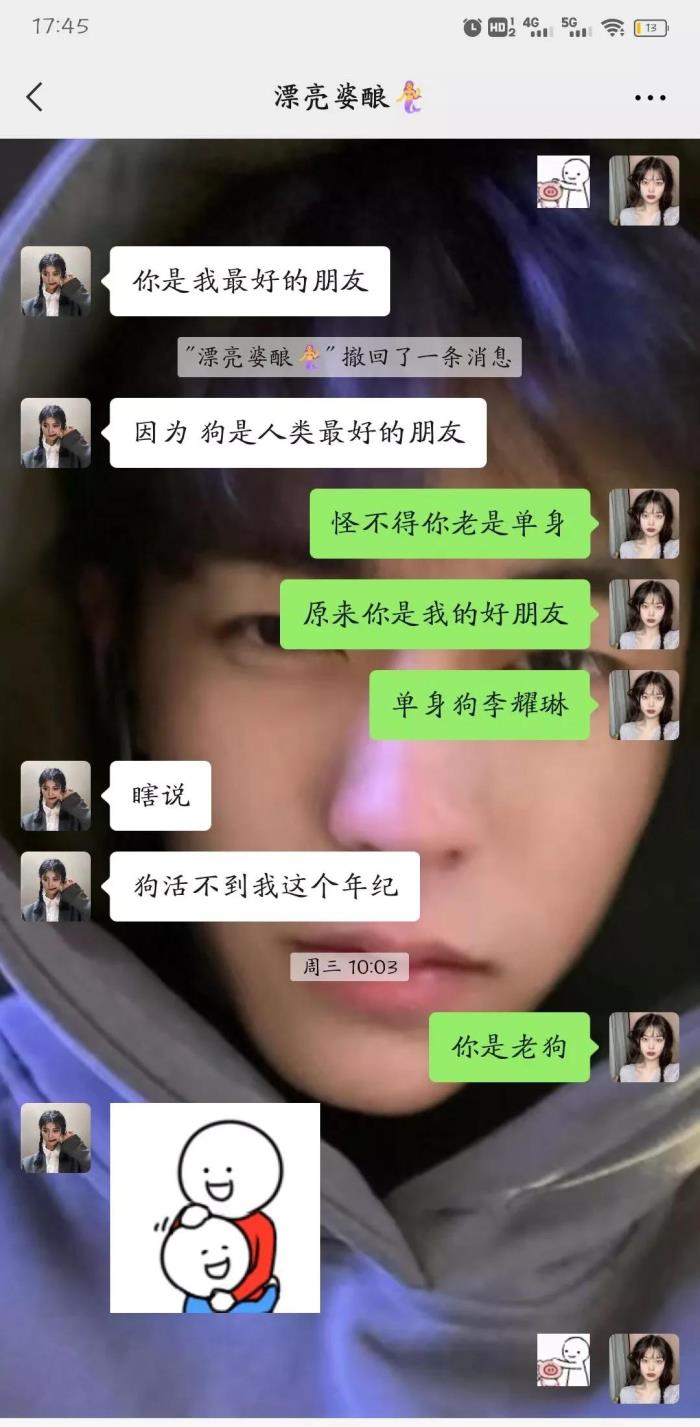This screenshot has width=700, height=1427.
Task: View the small pig sticker at the bottom
Action: click(563, 1360)
